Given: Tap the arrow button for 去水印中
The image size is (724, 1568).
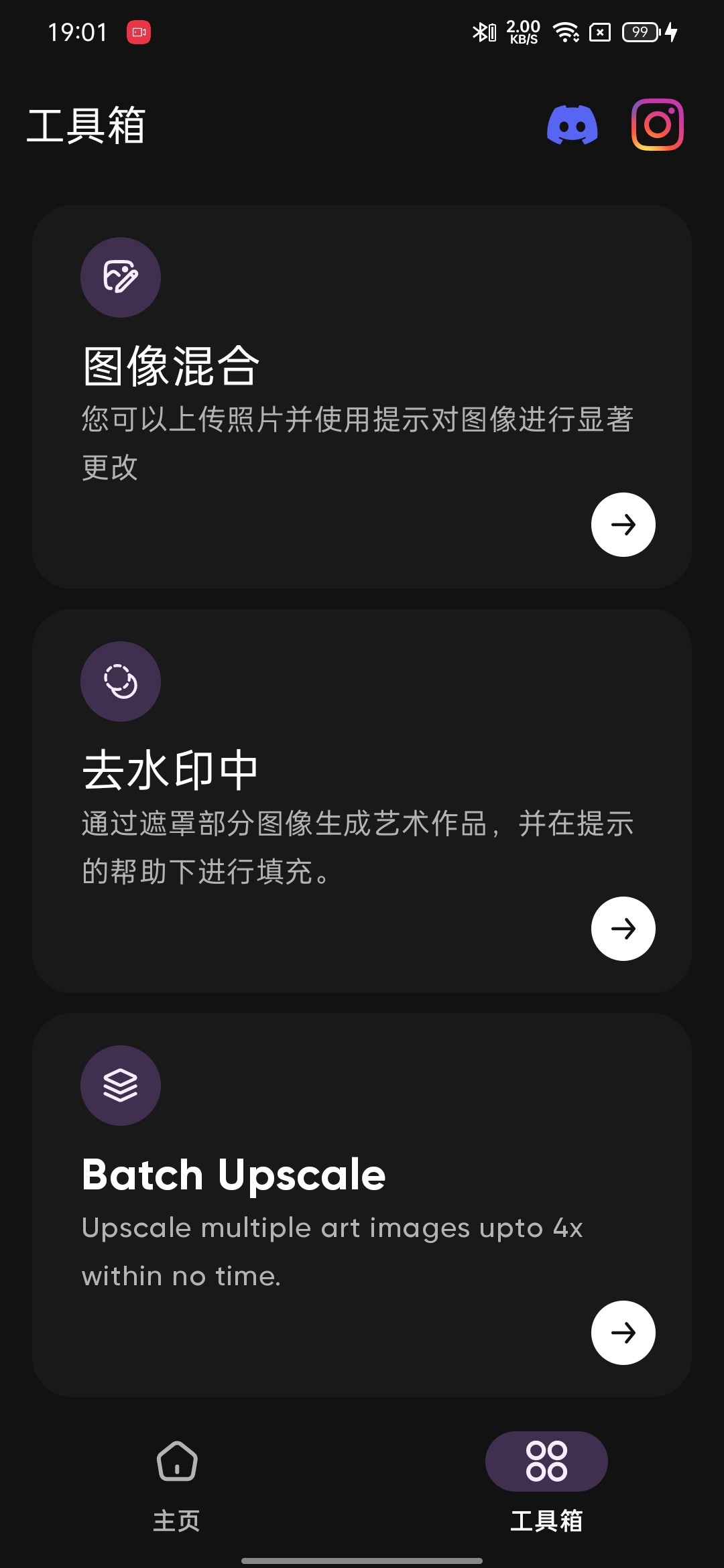Looking at the screenshot, I should click(x=623, y=929).
